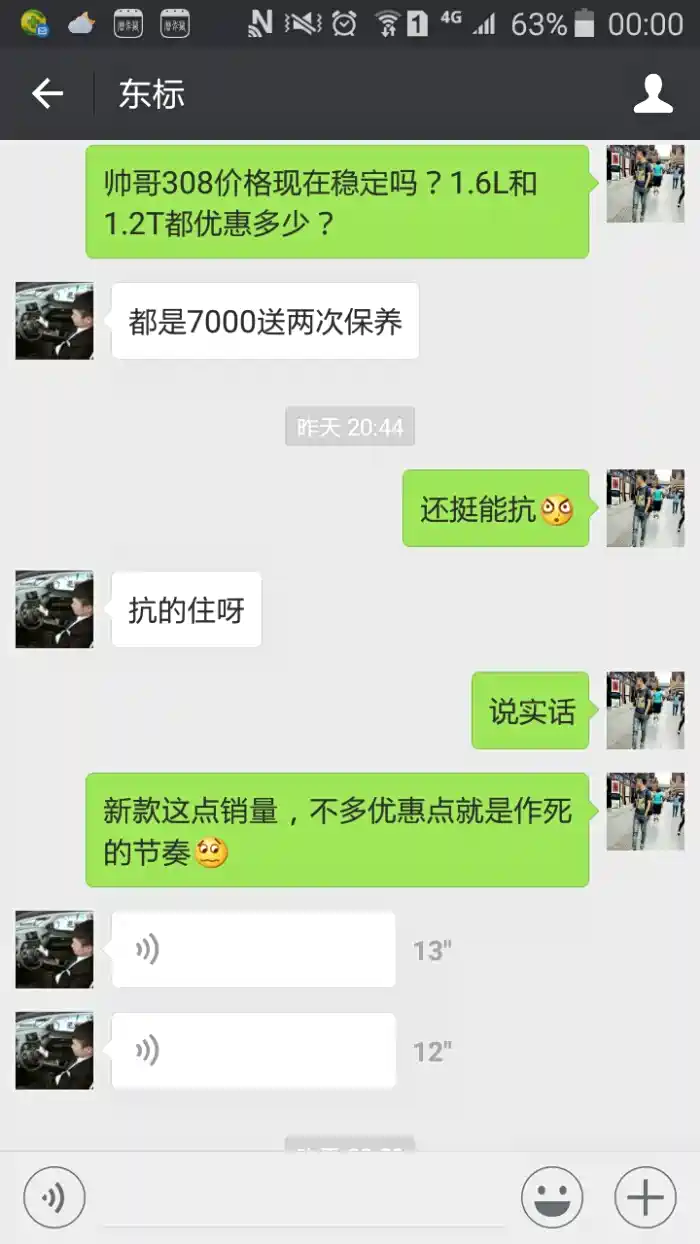Image resolution: width=700 pixels, height=1244 pixels.
Task: Open the plus attachment menu
Action: tap(645, 1197)
